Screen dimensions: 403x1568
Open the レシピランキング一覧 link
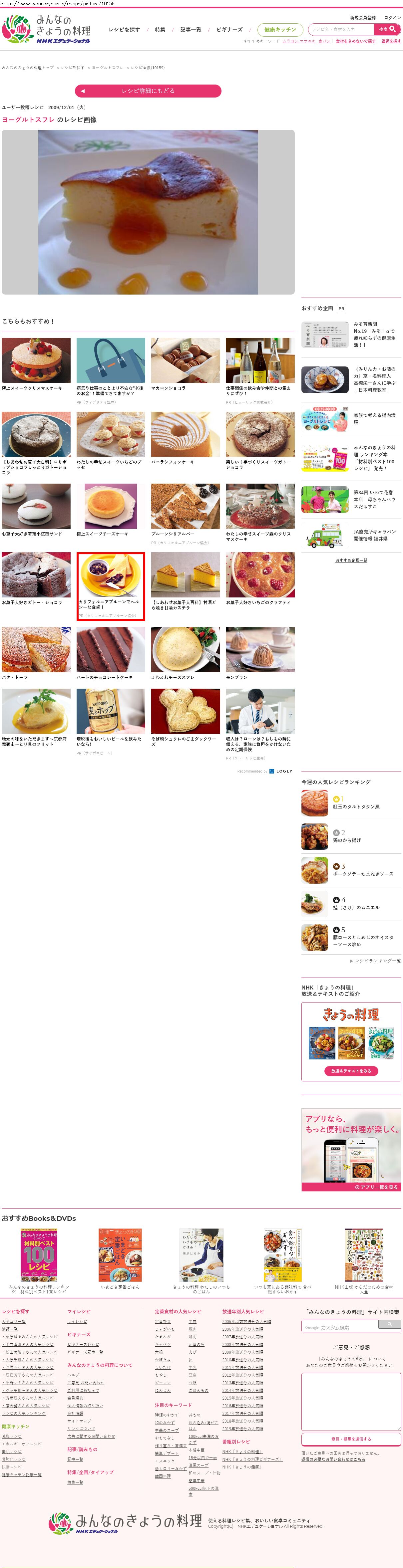377,961
